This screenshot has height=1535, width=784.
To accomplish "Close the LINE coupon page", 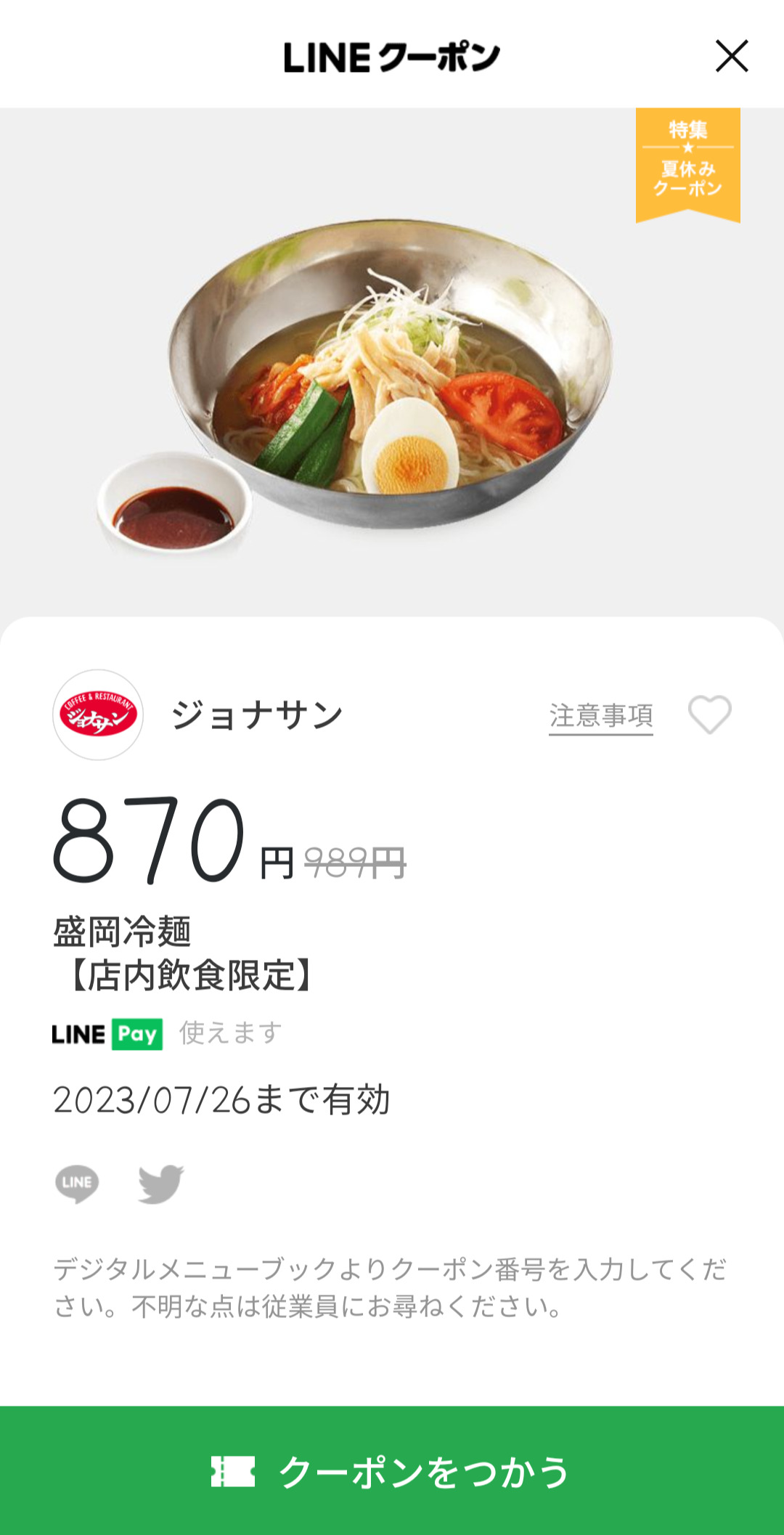I will pos(731,56).
